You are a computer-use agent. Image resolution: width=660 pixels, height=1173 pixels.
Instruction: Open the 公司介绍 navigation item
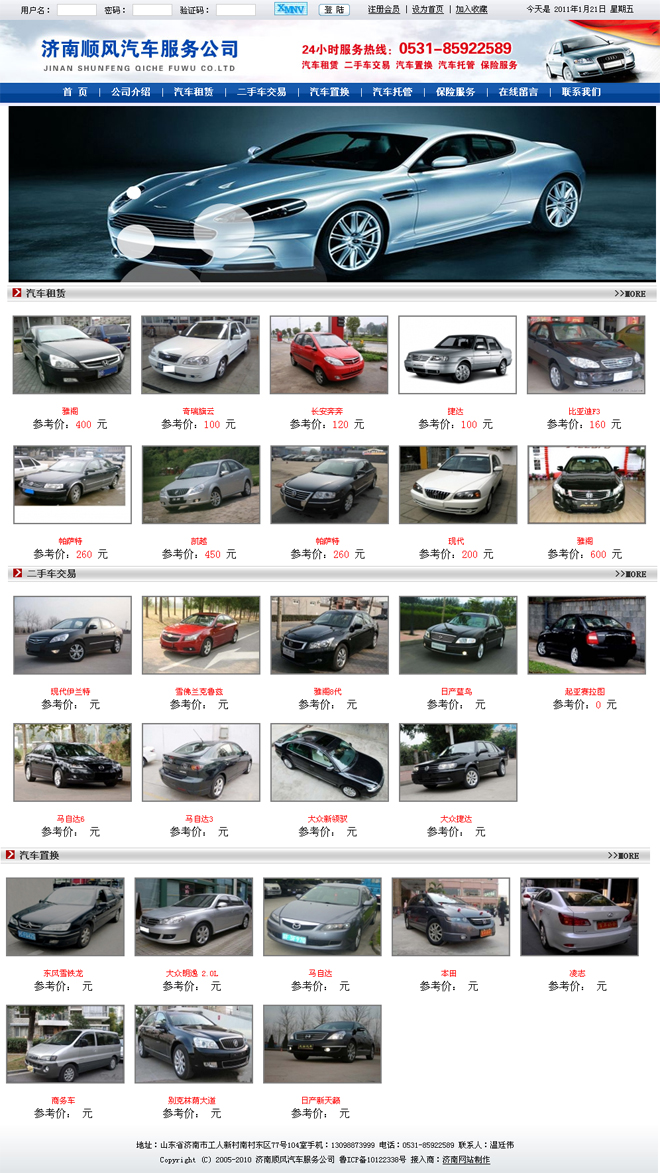(x=131, y=92)
